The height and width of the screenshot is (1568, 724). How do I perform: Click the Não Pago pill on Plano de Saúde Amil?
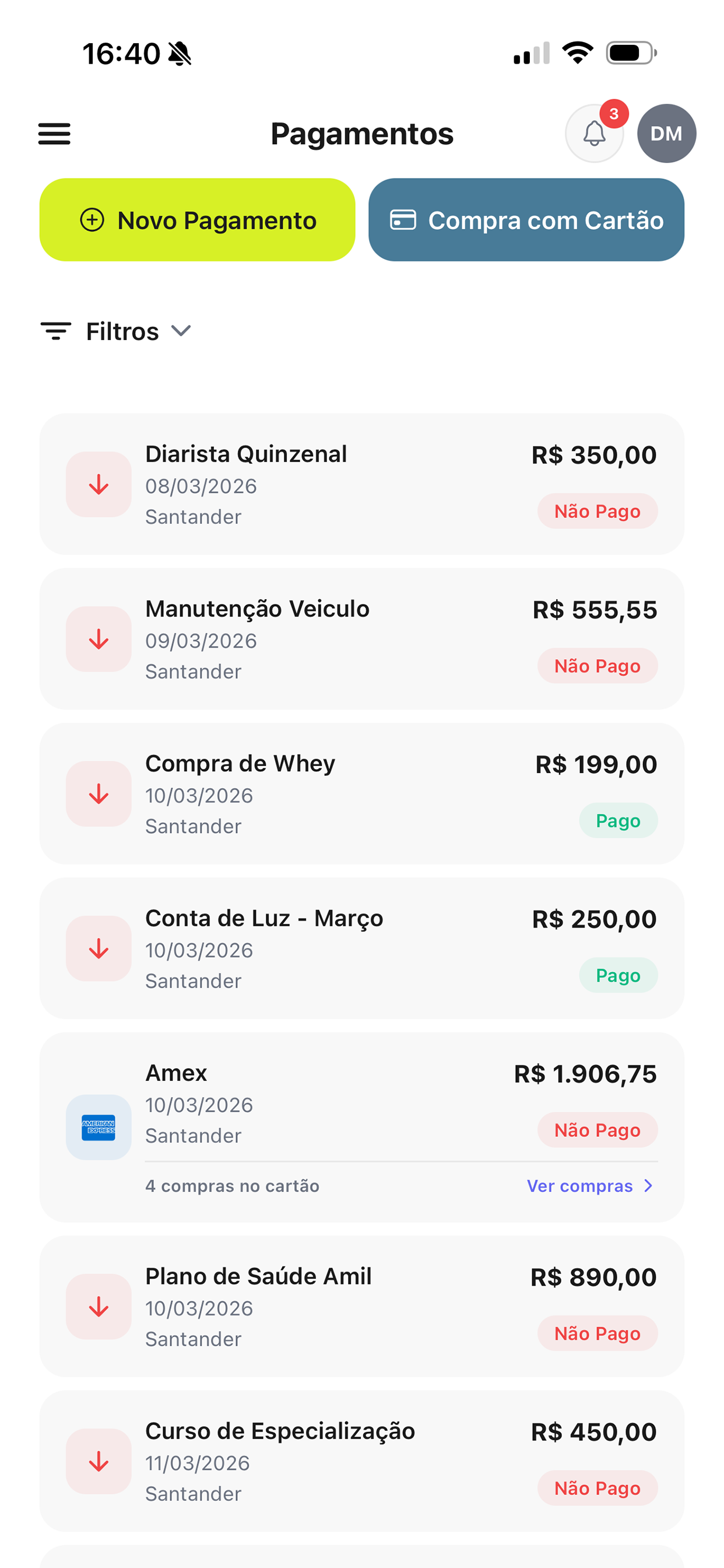(597, 1333)
